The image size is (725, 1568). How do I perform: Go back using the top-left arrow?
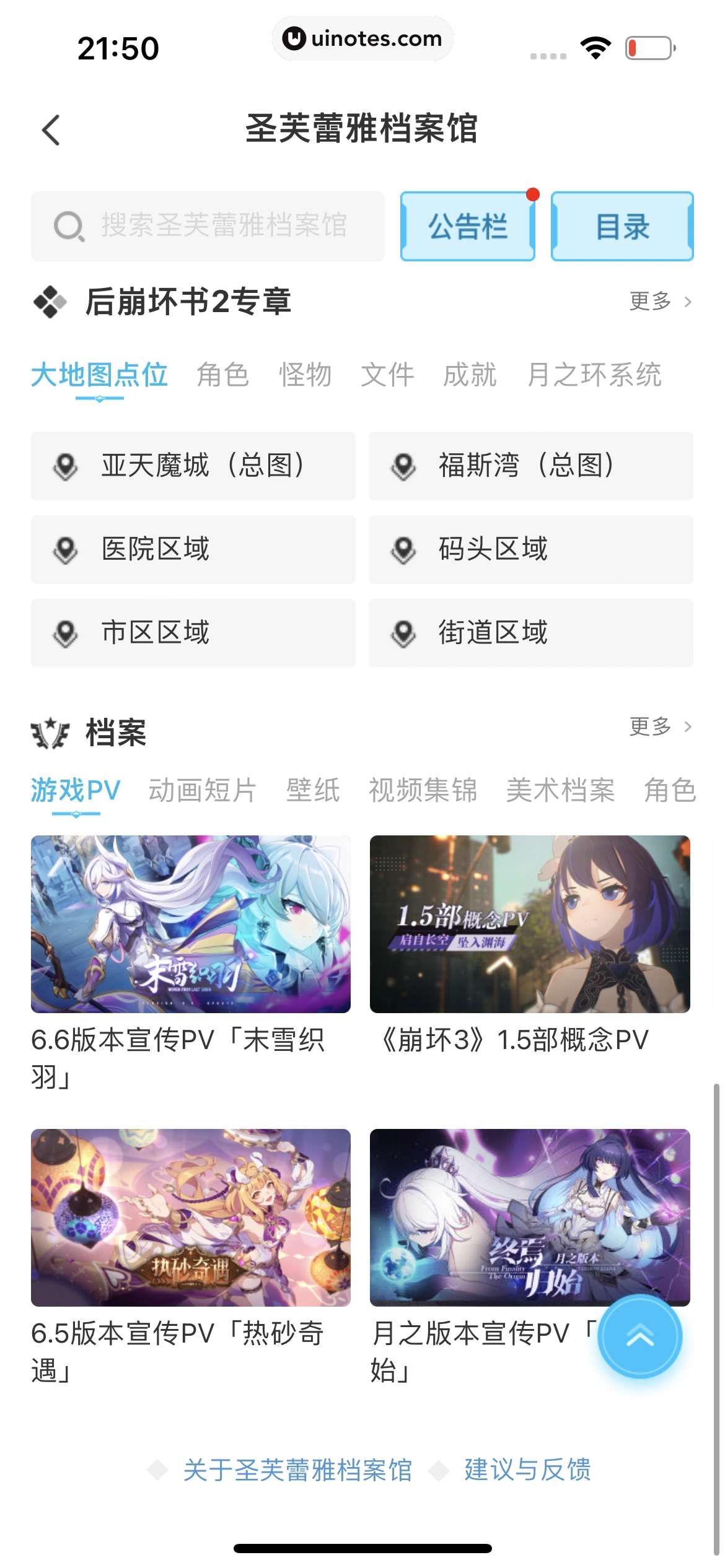pyautogui.click(x=51, y=130)
